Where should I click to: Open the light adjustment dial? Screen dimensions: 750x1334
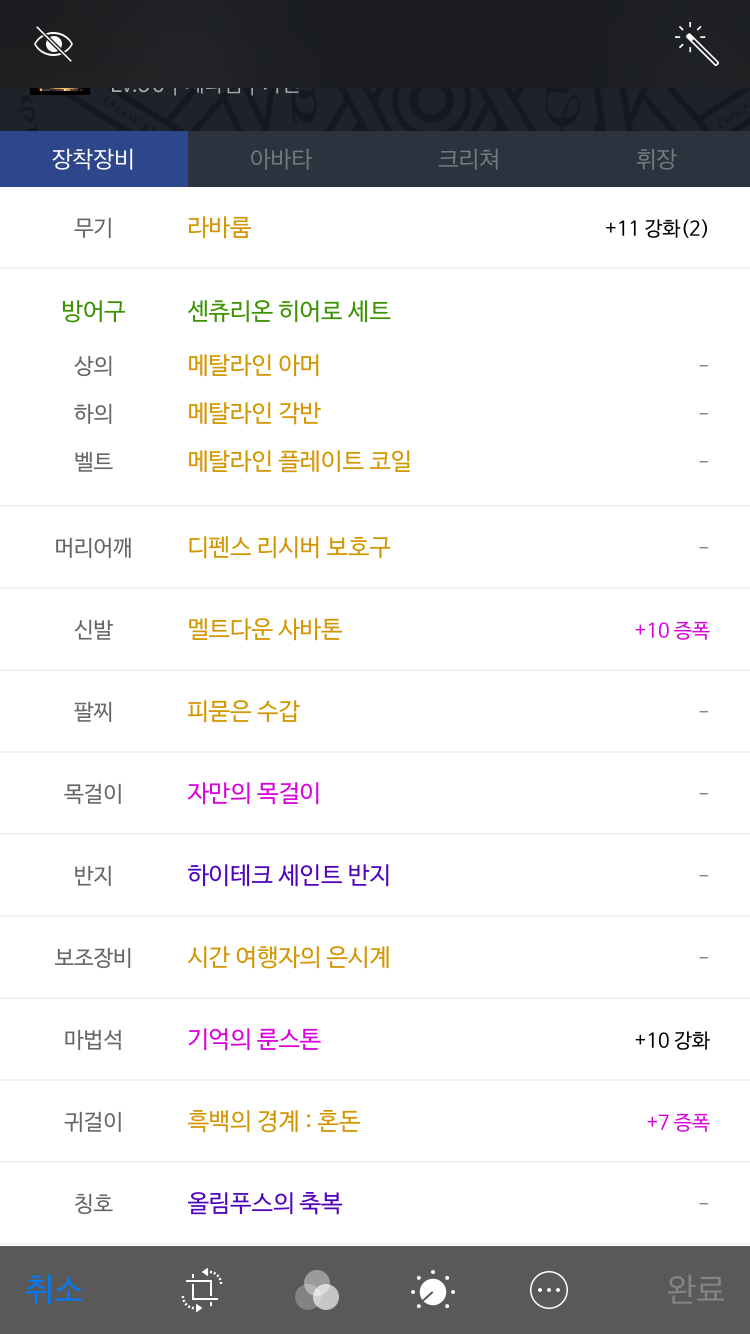pos(433,1290)
